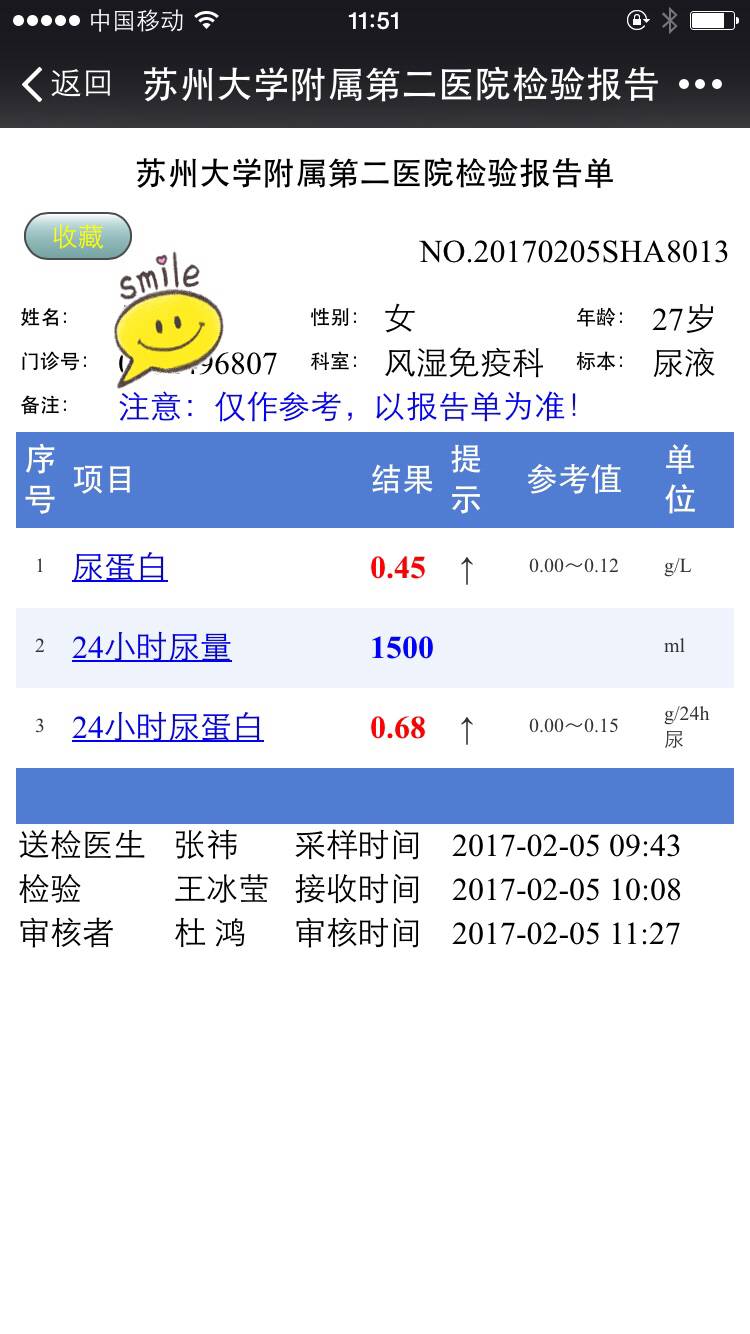Open the three-dot overflow menu
Screen dimensions: 750x1334
click(x=700, y=84)
